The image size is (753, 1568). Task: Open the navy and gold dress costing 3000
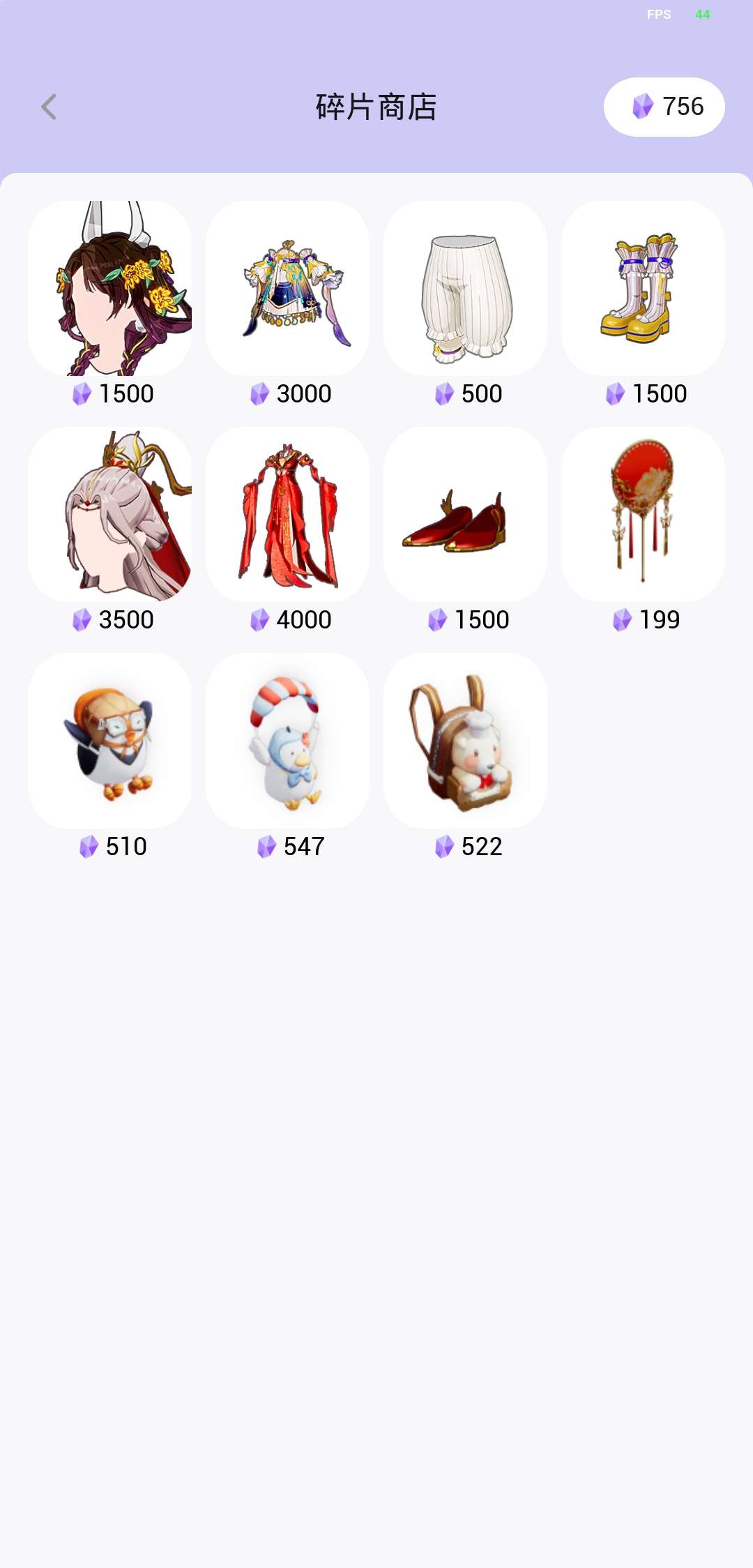click(287, 289)
